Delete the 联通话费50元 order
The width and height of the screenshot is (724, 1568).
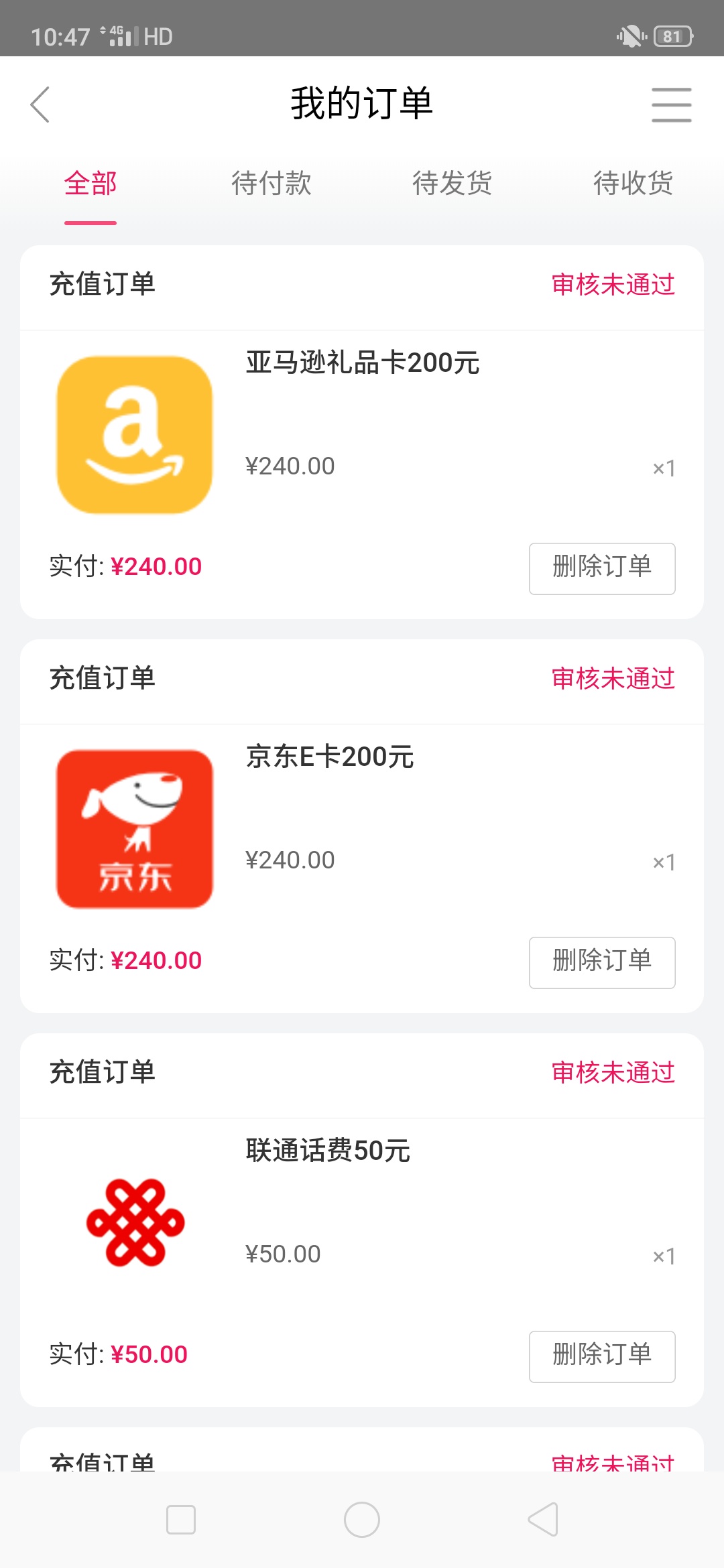click(x=602, y=1356)
